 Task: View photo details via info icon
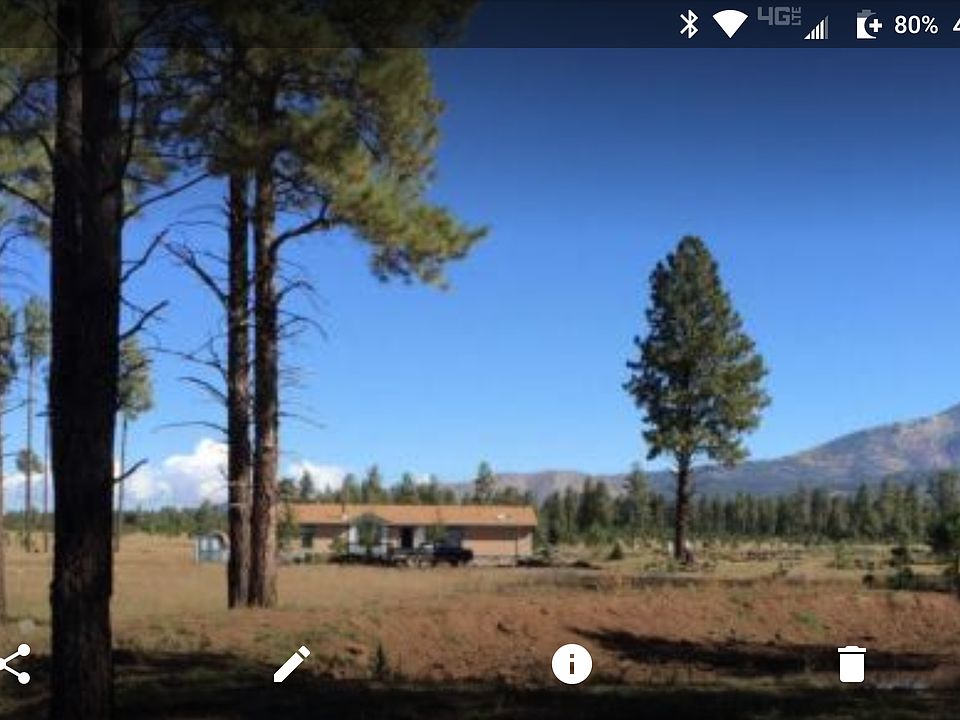coord(572,664)
